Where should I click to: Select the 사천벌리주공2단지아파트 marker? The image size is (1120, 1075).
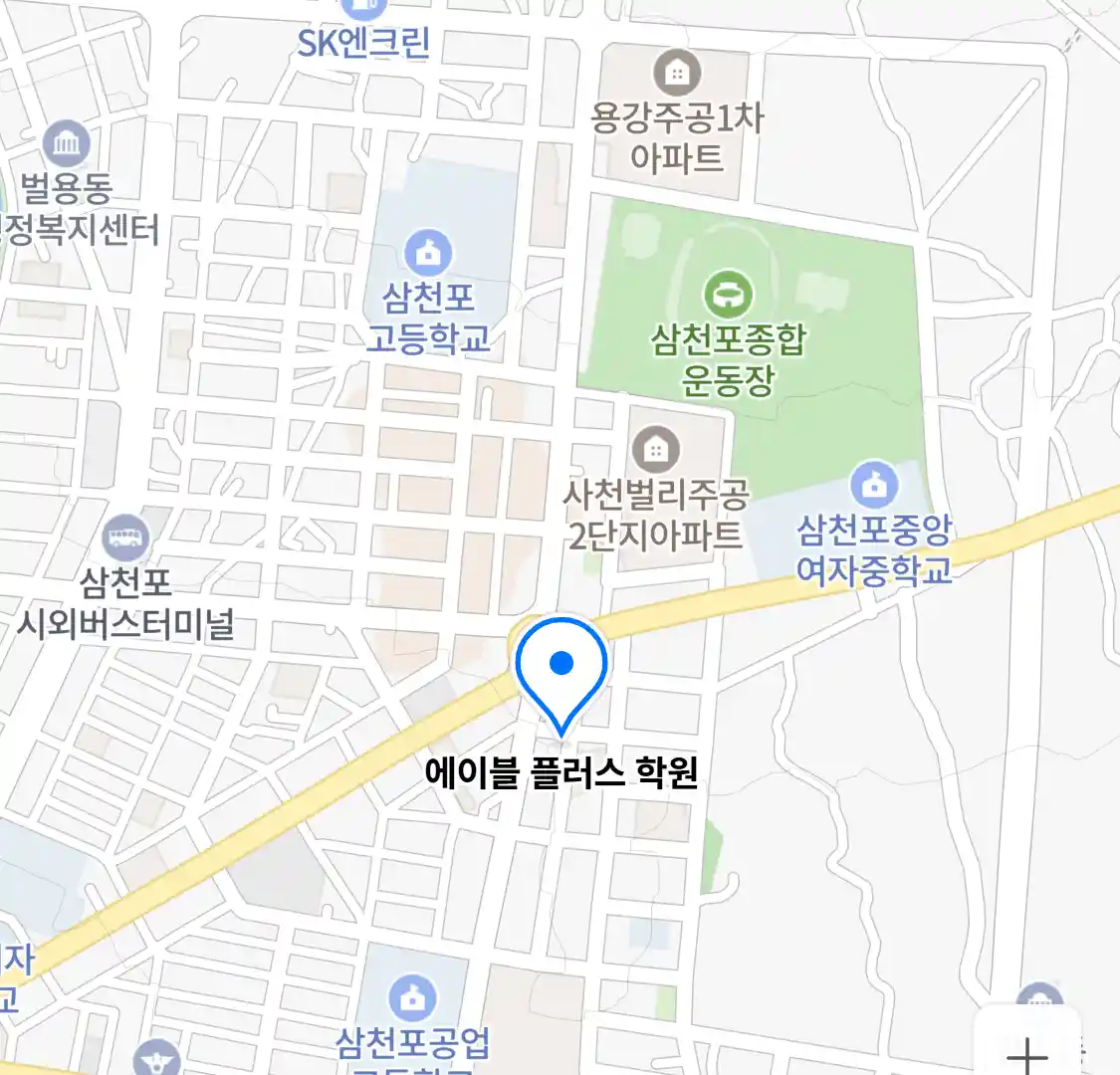coord(654,450)
